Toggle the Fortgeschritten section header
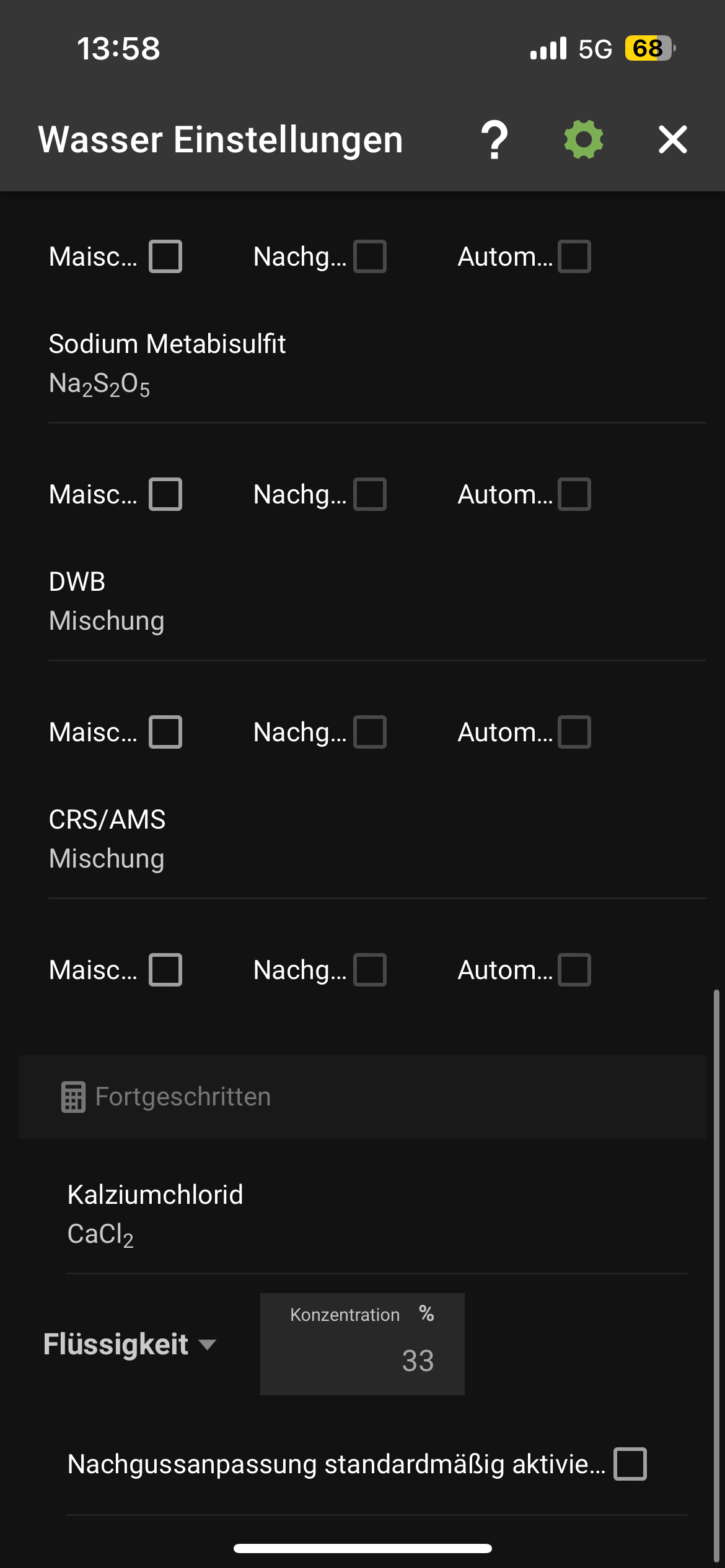This screenshot has width=725, height=1568. [362, 1097]
